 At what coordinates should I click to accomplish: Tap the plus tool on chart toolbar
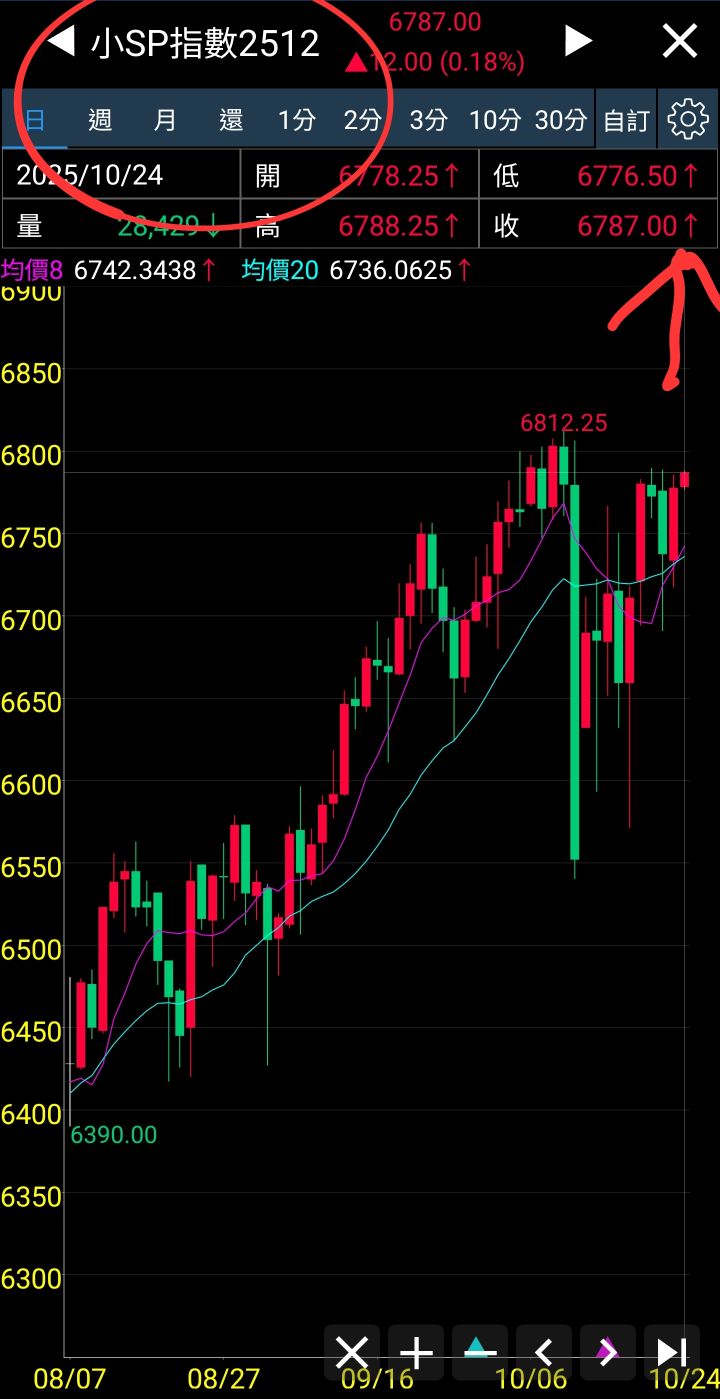click(416, 1353)
